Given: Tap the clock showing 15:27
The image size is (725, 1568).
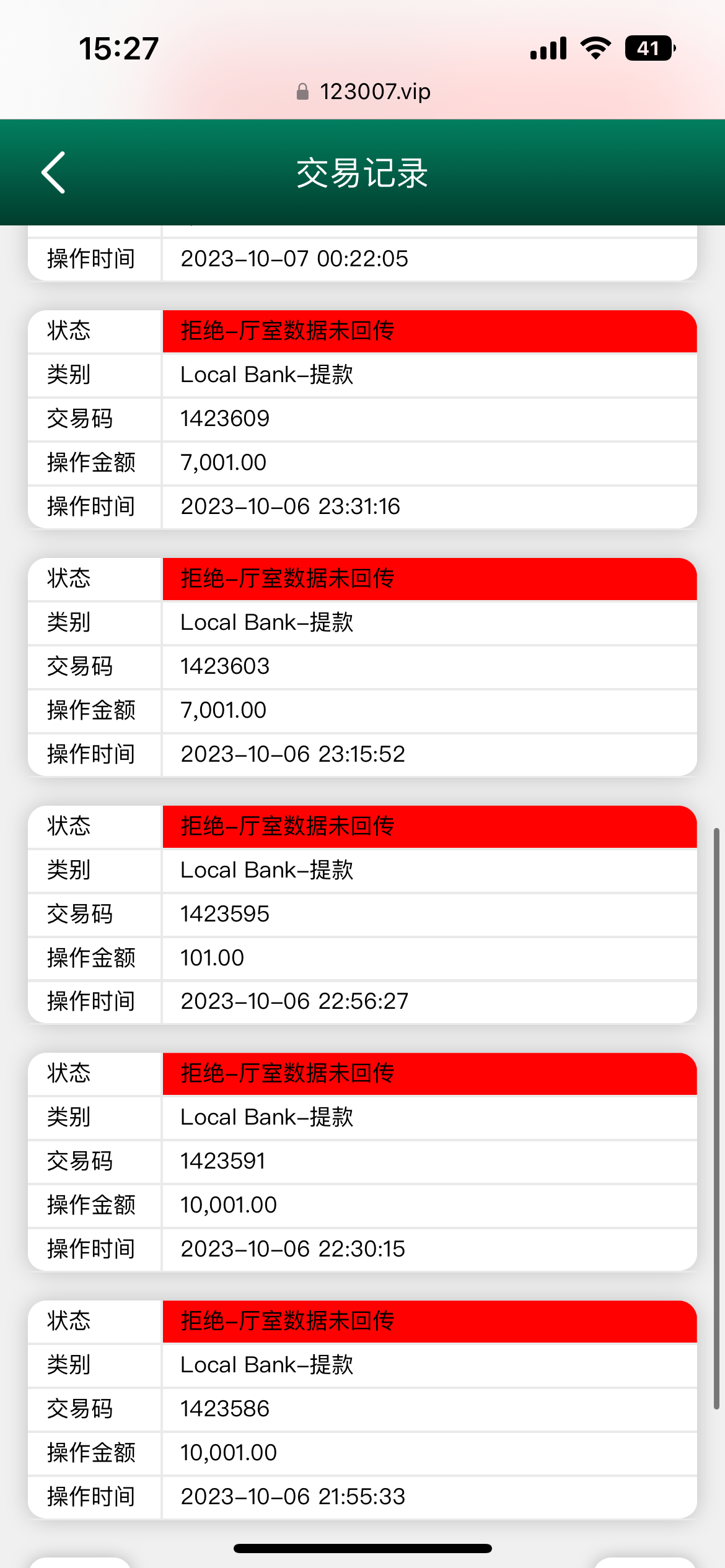Looking at the screenshot, I should [x=120, y=48].
